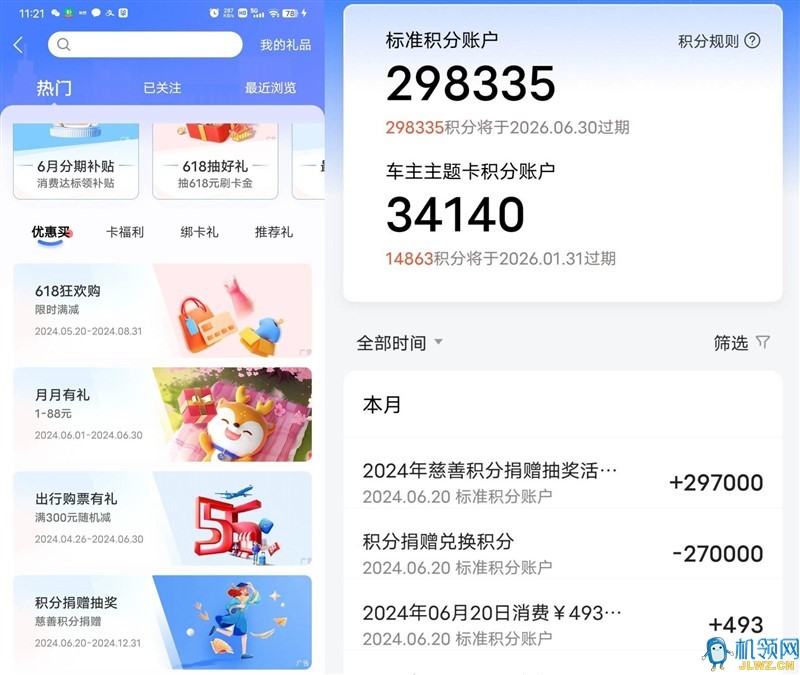Select the 卡福利 category
800x675 pixels.
pyautogui.click(x=125, y=232)
